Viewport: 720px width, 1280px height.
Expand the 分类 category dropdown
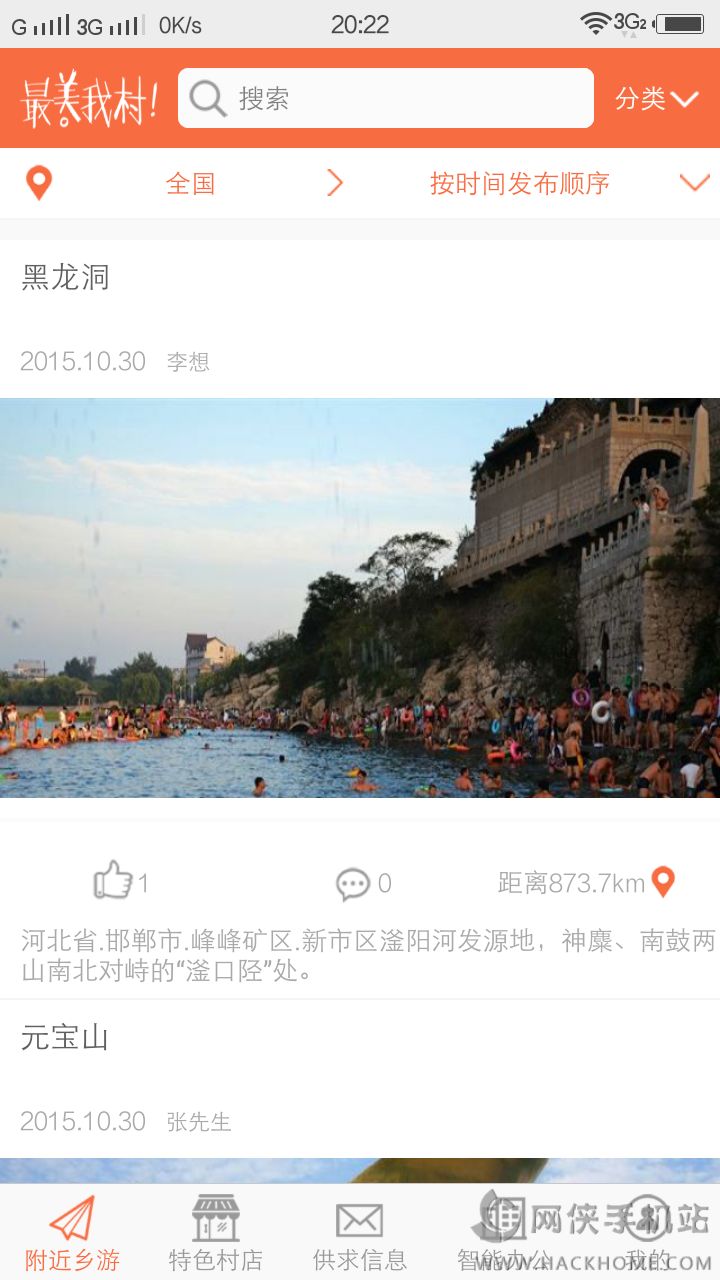pos(656,98)
